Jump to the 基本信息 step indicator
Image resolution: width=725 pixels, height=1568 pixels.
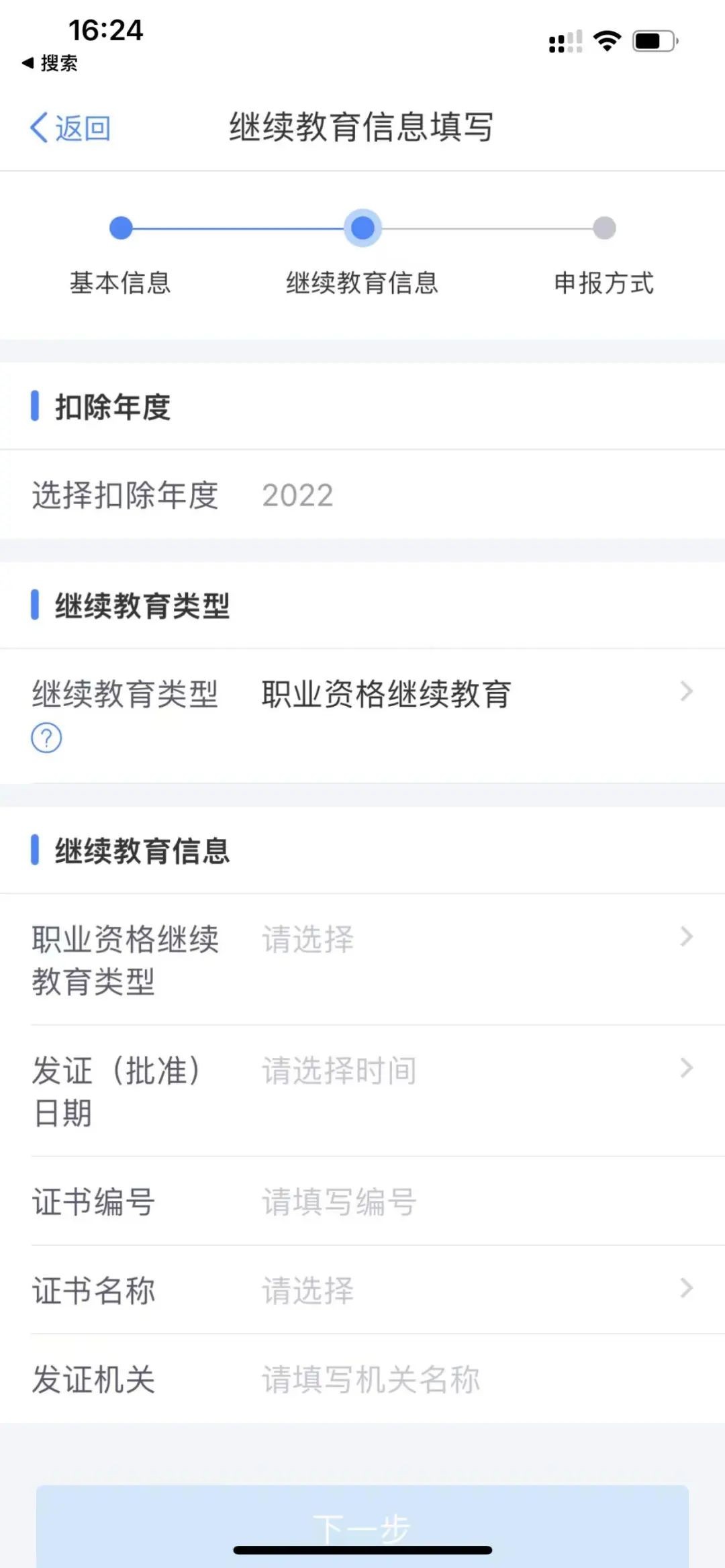(x=121, y=256)
